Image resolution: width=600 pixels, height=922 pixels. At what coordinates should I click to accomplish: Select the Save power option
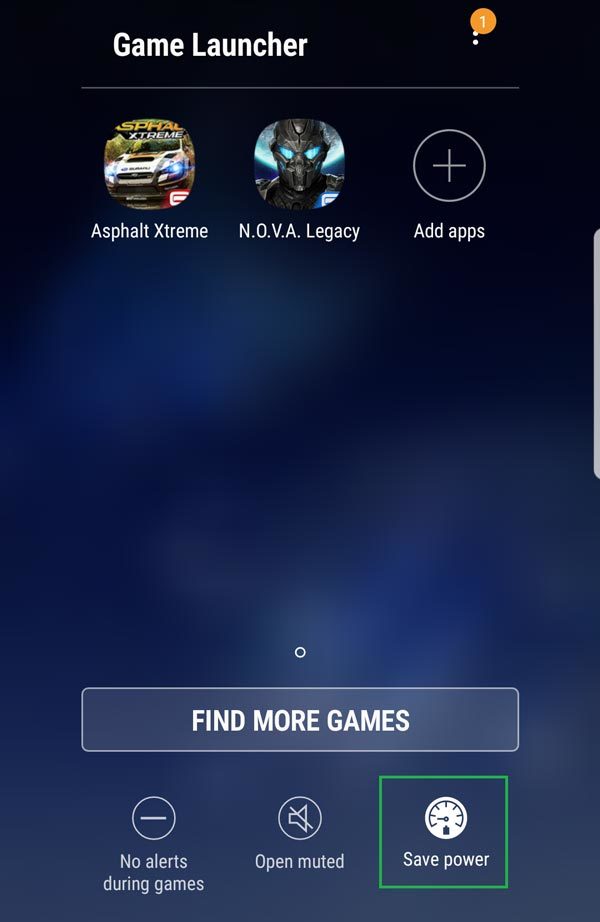click(x=445, y=819)
